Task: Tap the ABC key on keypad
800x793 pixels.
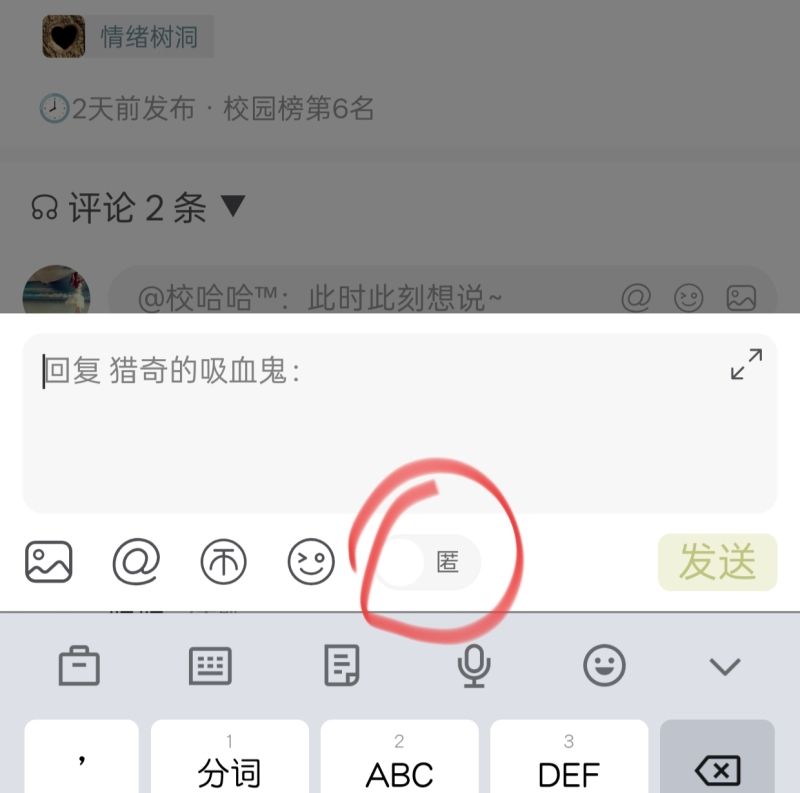Action: (x=399, y=768)
